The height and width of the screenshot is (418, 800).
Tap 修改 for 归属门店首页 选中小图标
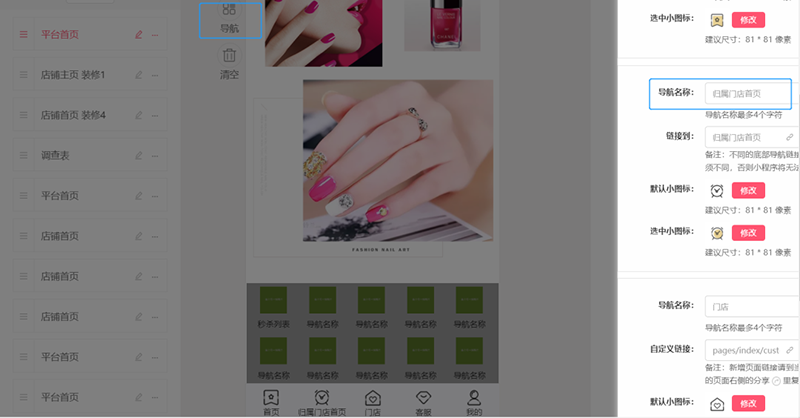click(x=748, y=232)
